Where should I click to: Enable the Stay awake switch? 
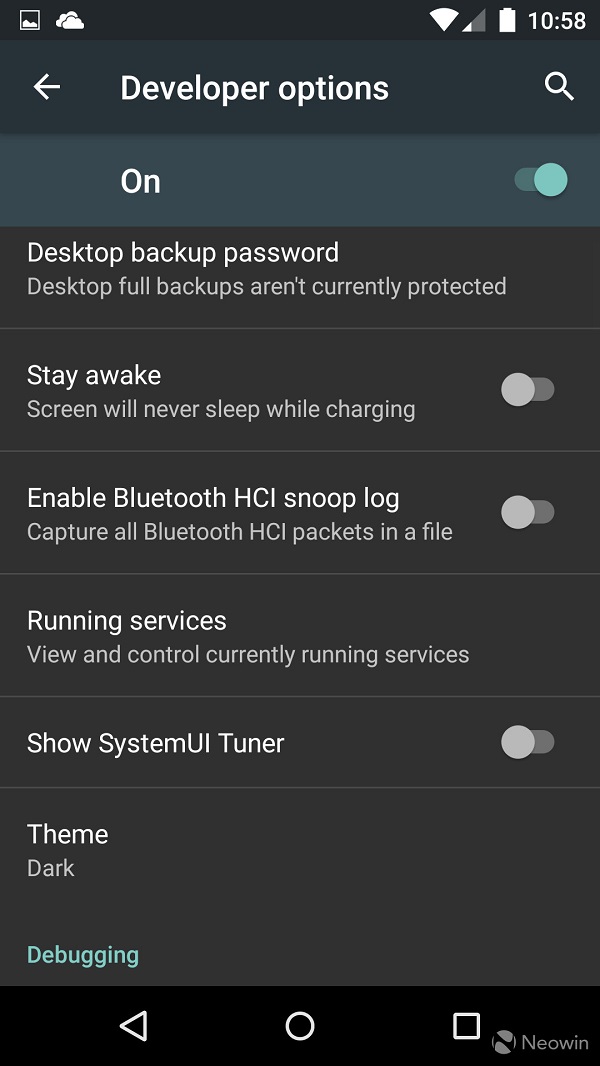pyautogui.click(x=527, y=390)
